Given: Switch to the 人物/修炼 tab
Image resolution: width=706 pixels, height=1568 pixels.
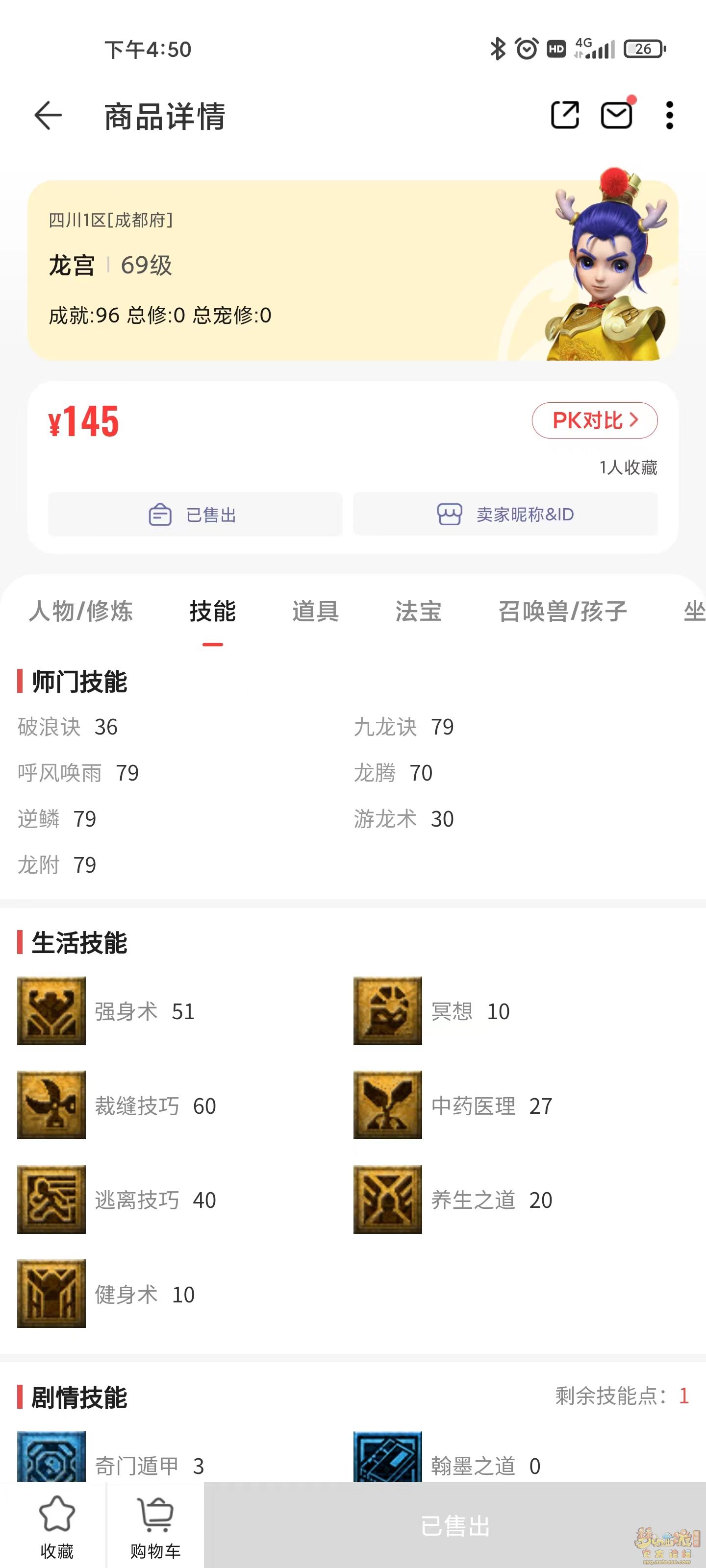Looking at the screenshot, I should [81, 611].
